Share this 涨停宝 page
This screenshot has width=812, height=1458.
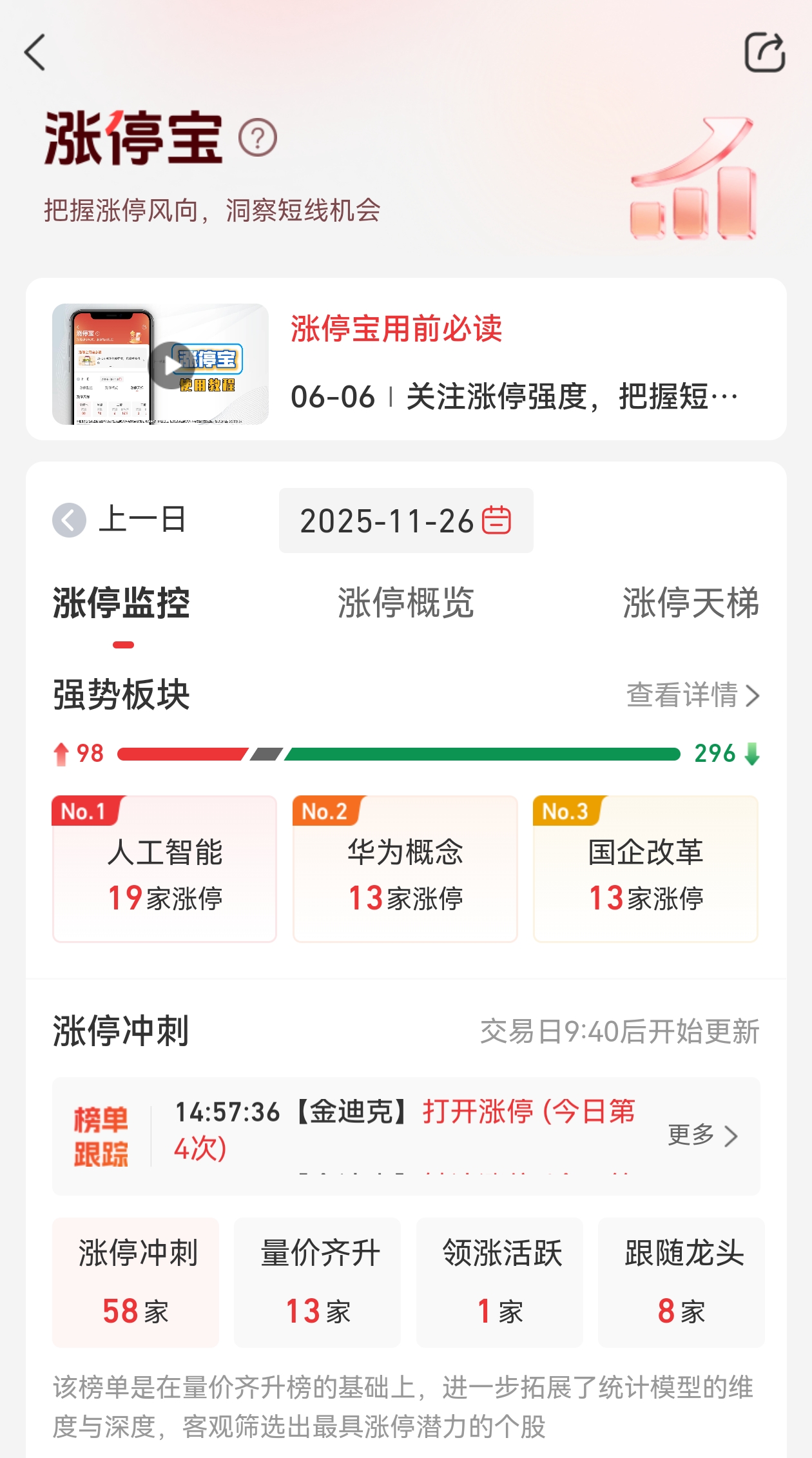click(x=764, y=52)
